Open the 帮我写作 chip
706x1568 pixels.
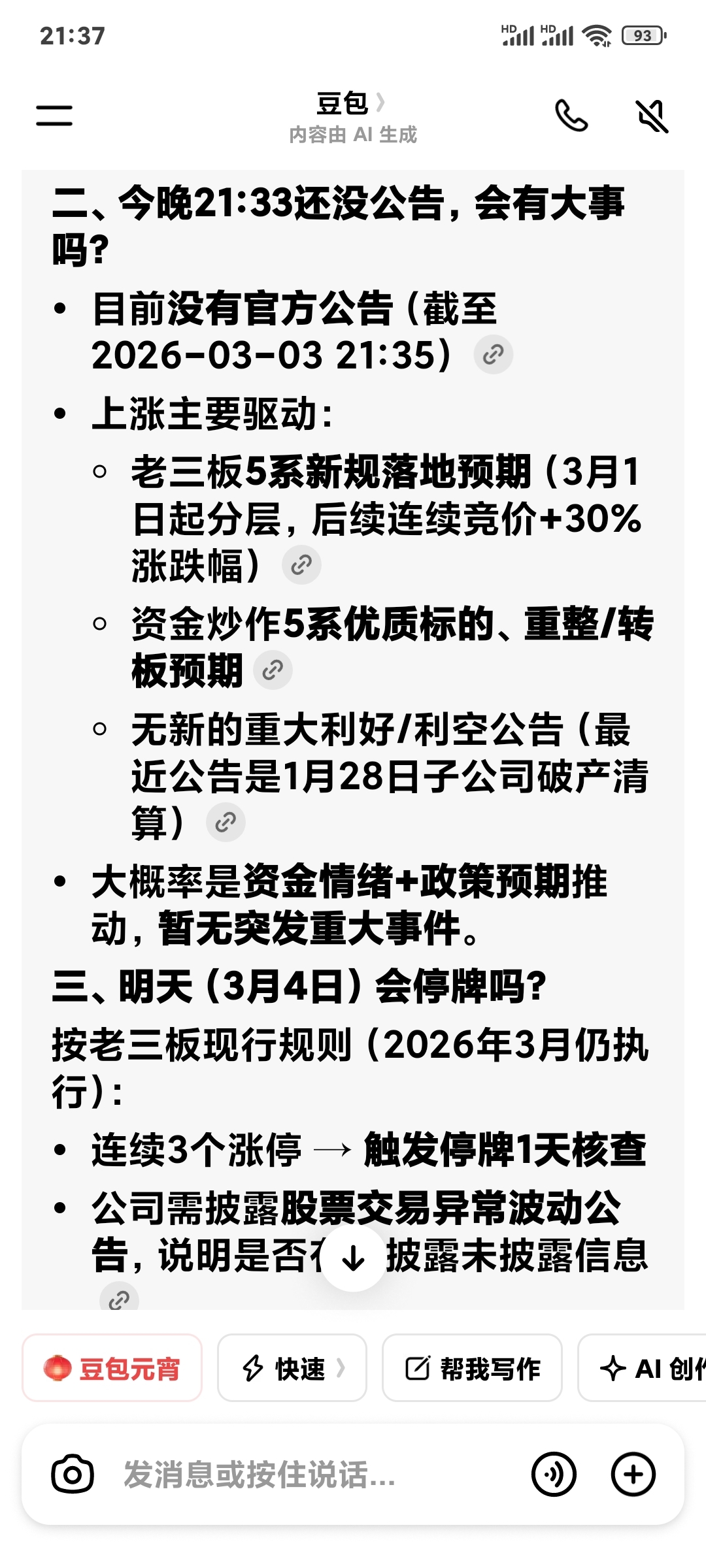pyautogui.click(x=472, y=1367)
